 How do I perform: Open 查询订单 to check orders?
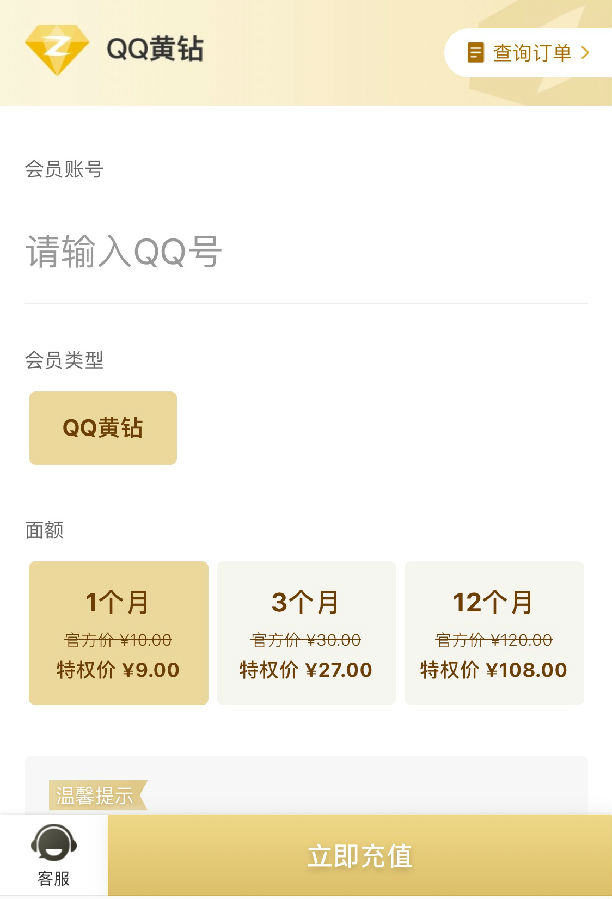(x=529, y=53)
